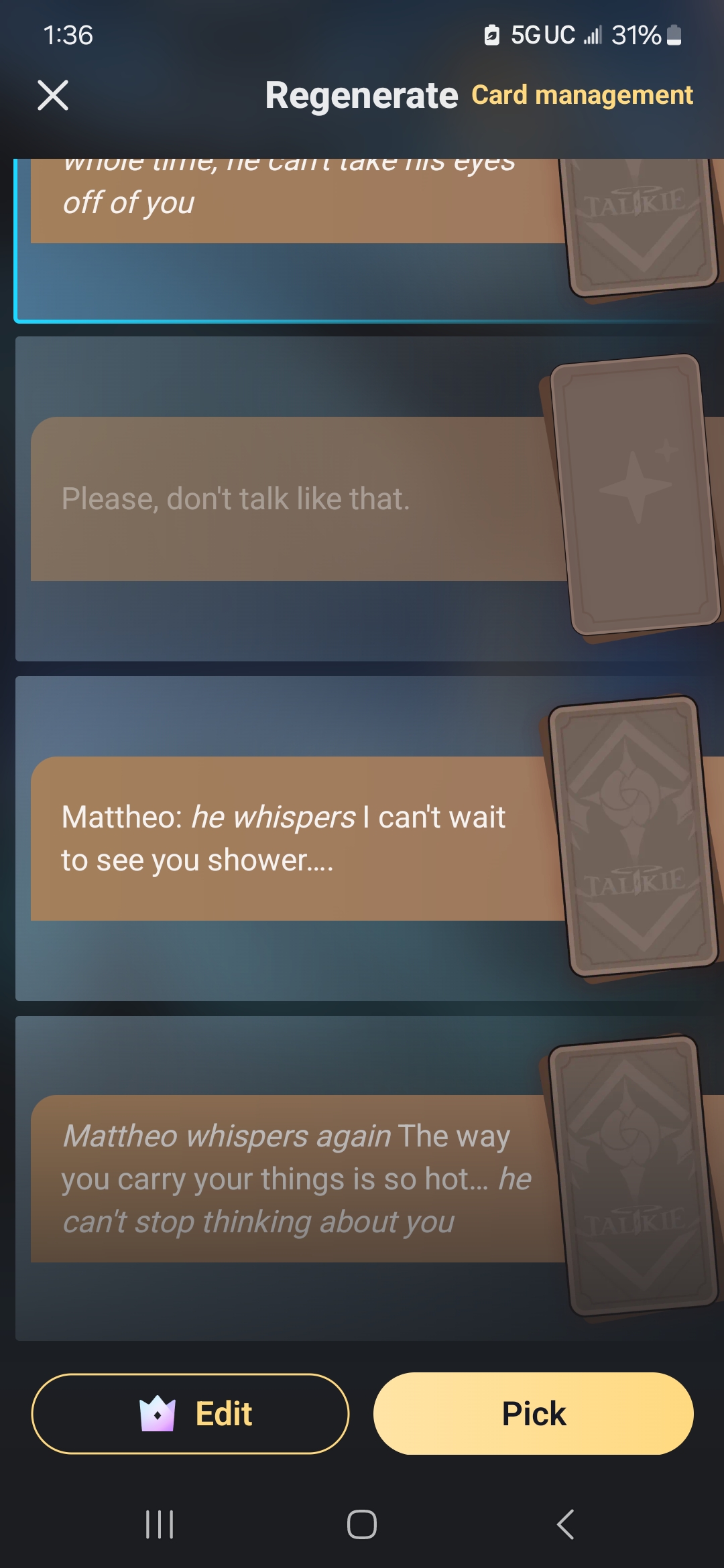Tap the Edit button
Viewport: 724px width, 1568px height.
[x=190, y=1414]
